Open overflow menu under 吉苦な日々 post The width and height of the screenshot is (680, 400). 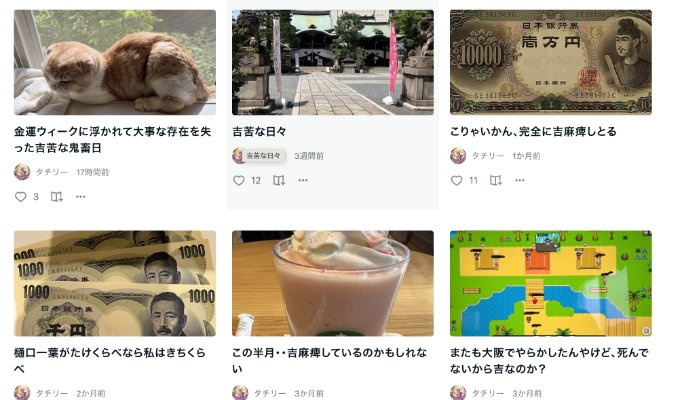303,181
